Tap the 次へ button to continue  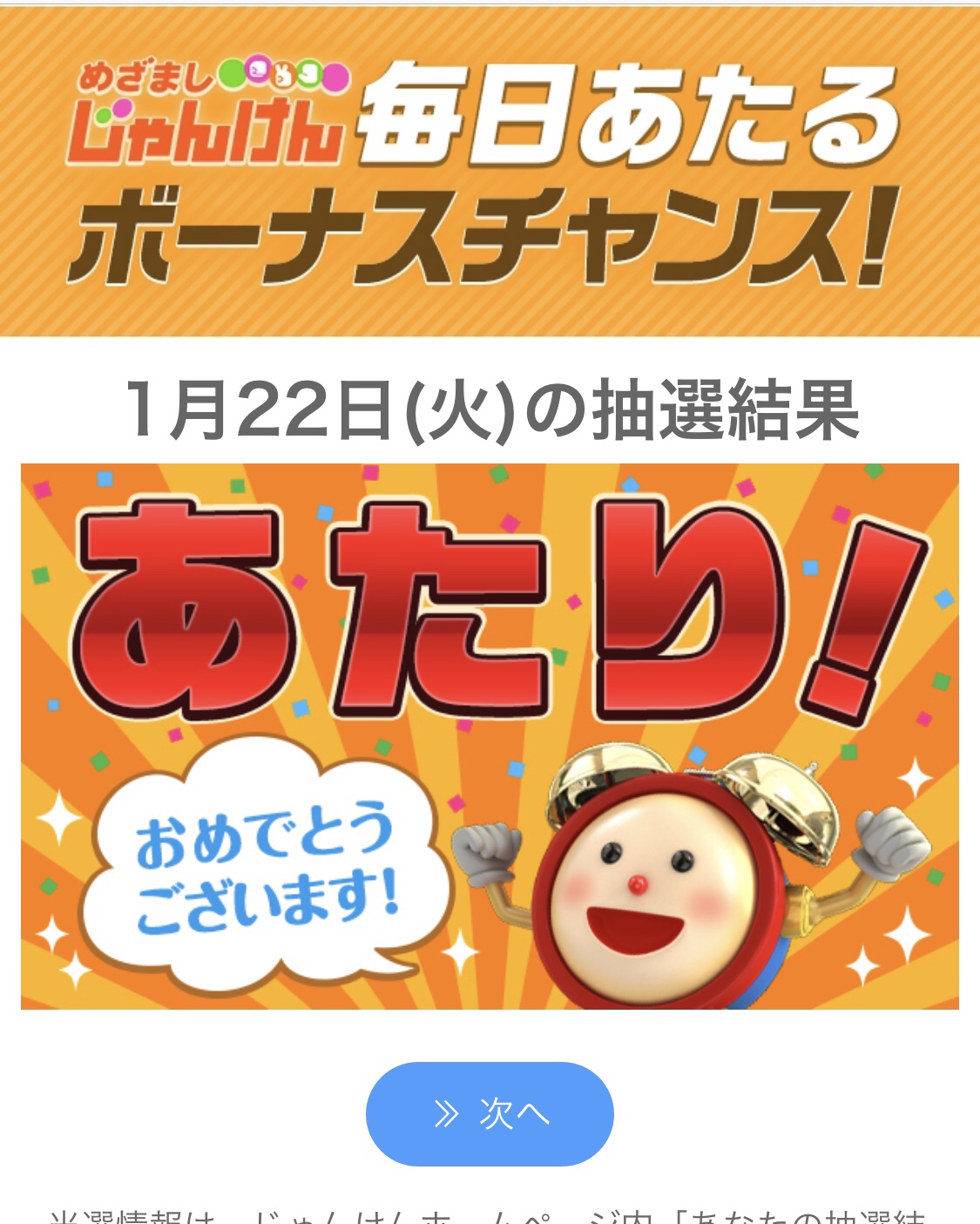point(490,1113)
